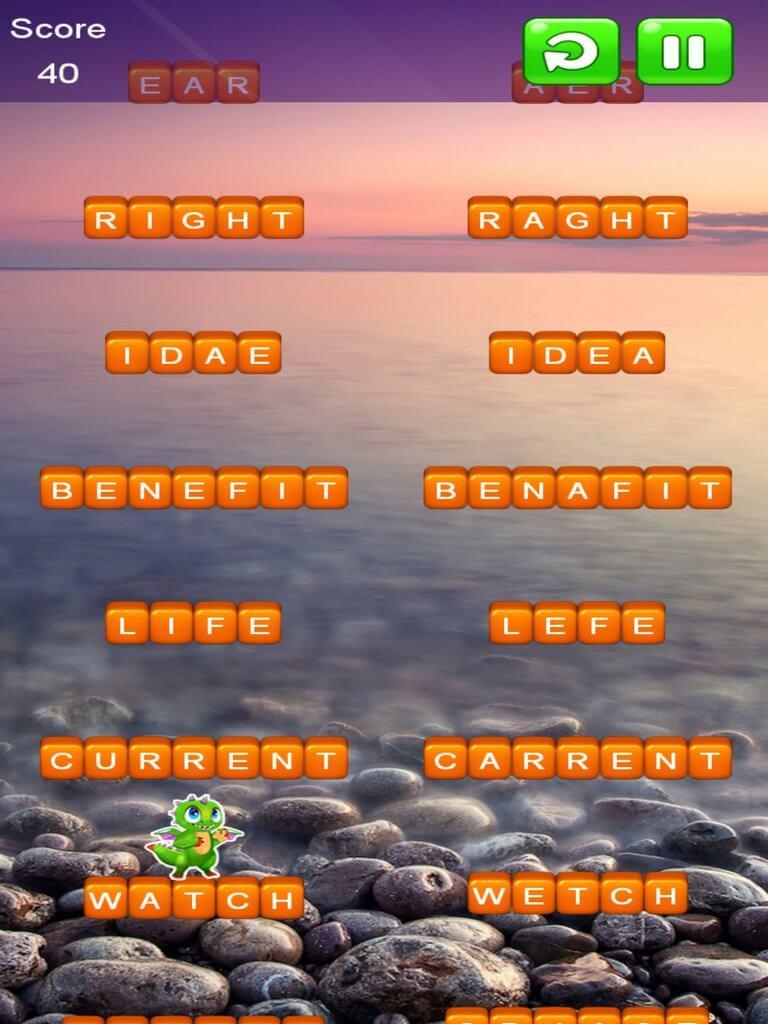Choose the word IDAE

193,353
